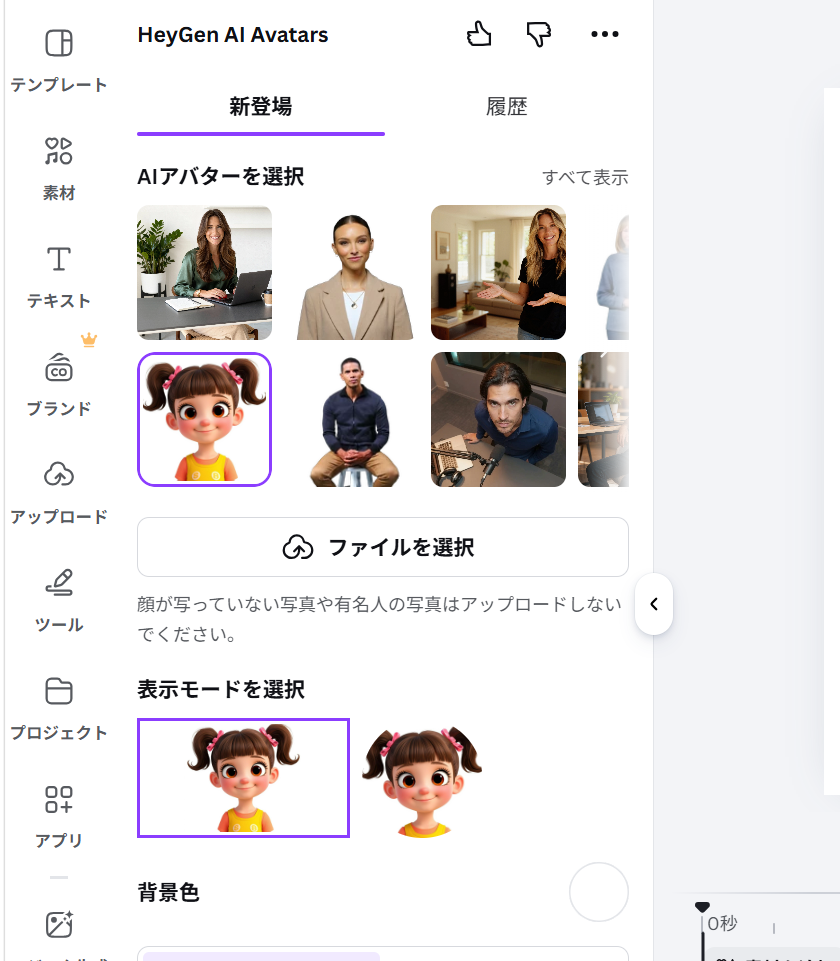Image resolution: width=840 pixels, height=961 pixels.
Task: Open 素材 in the sidebar
Action: (59, 169)
